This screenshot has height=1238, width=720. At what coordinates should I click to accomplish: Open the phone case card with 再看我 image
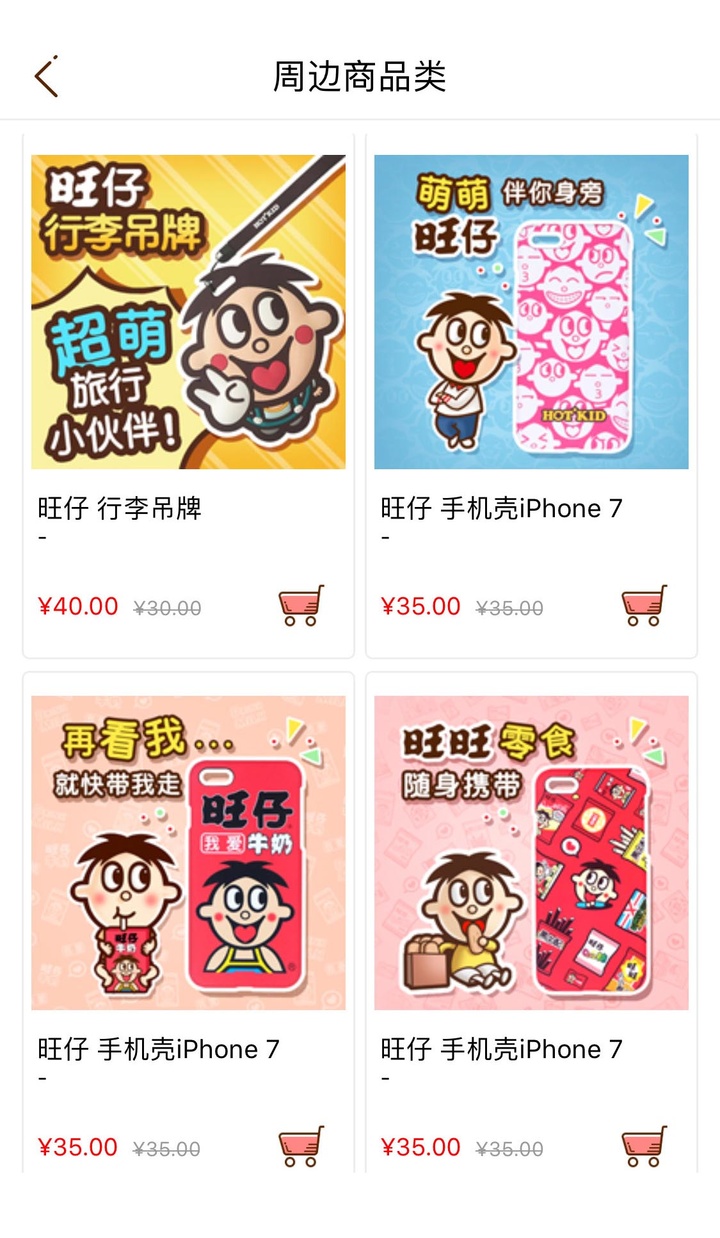click(188, 922)
